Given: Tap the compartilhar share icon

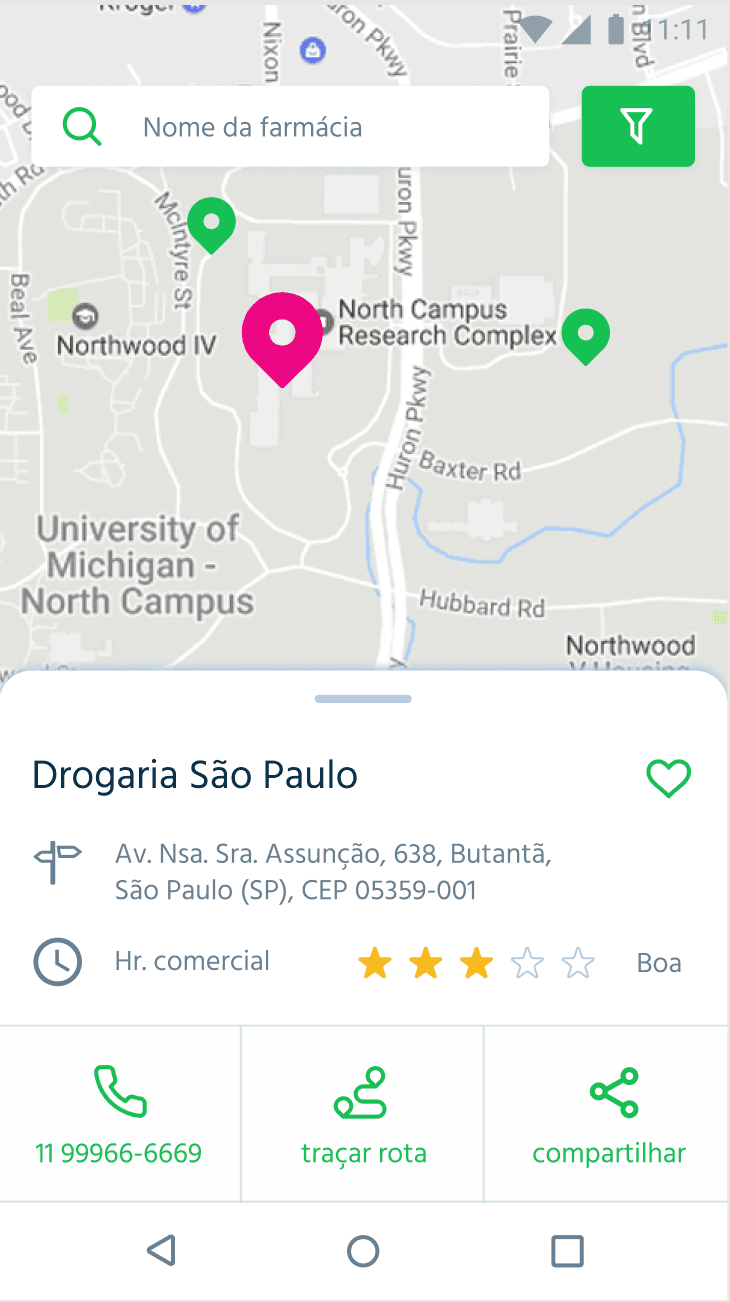Looking at the screenshot, I should coord(611,1092).
